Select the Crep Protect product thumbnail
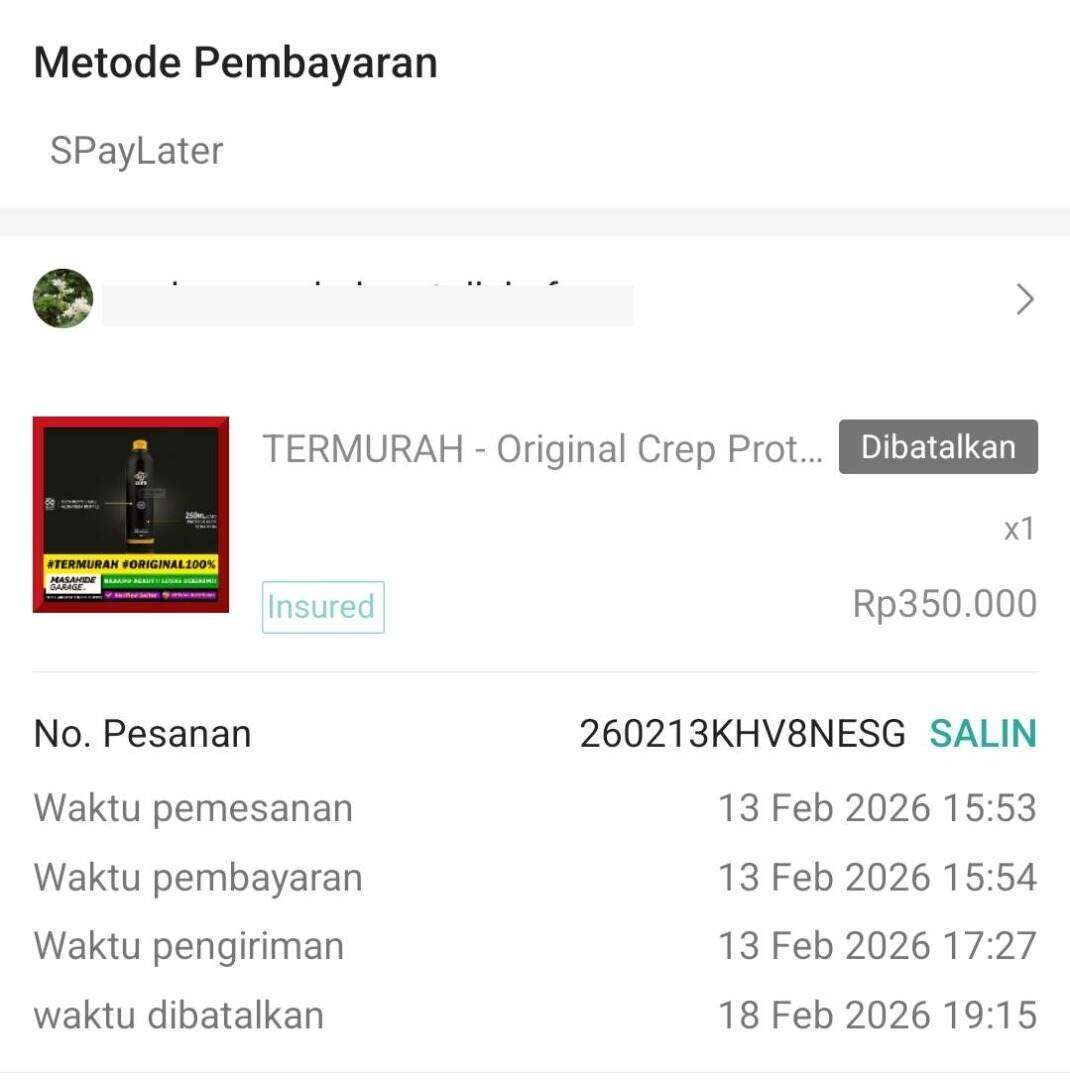1070x1081 pixels. click(131, 516)
